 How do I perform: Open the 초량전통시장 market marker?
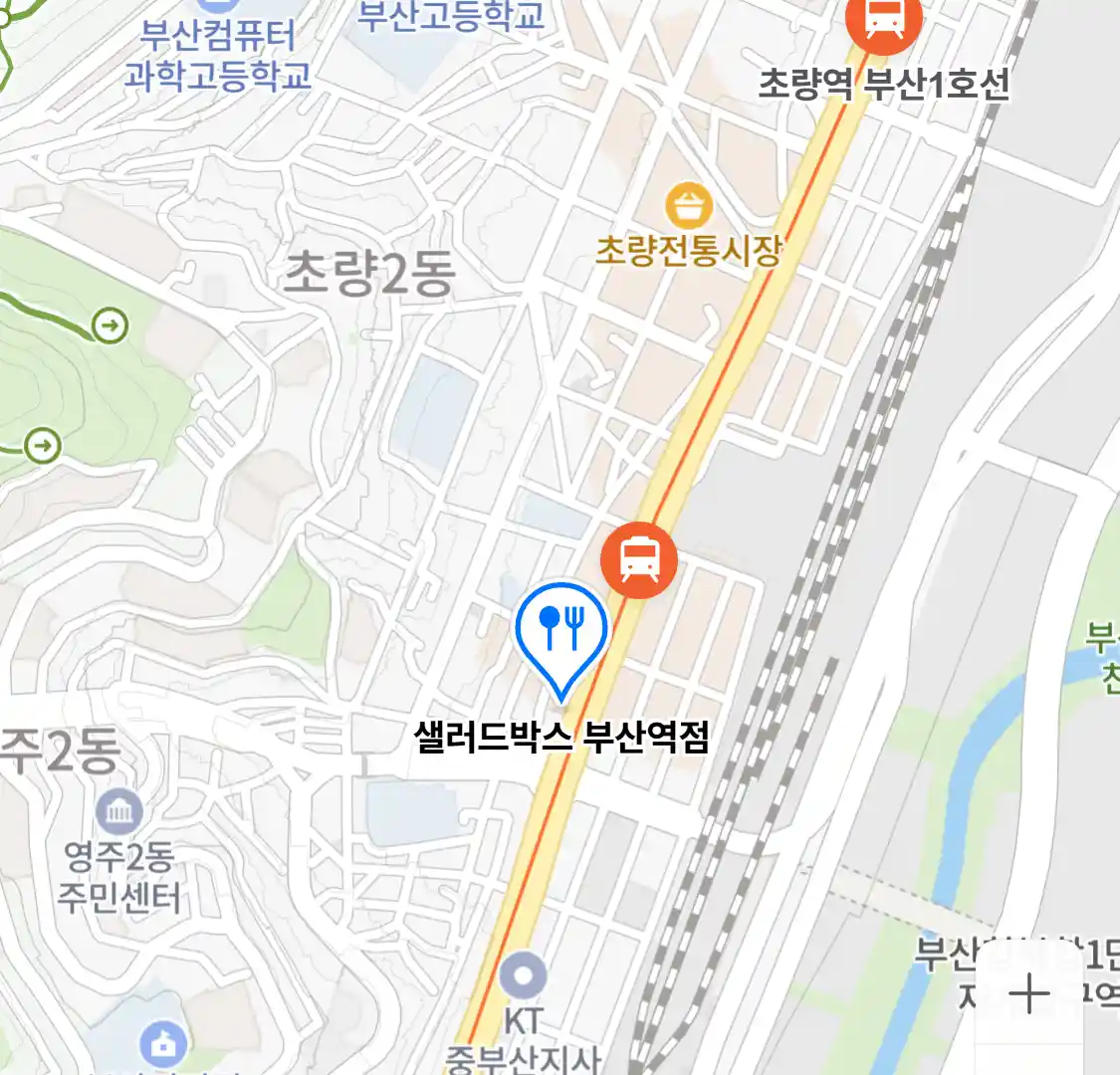click(688, 208)
